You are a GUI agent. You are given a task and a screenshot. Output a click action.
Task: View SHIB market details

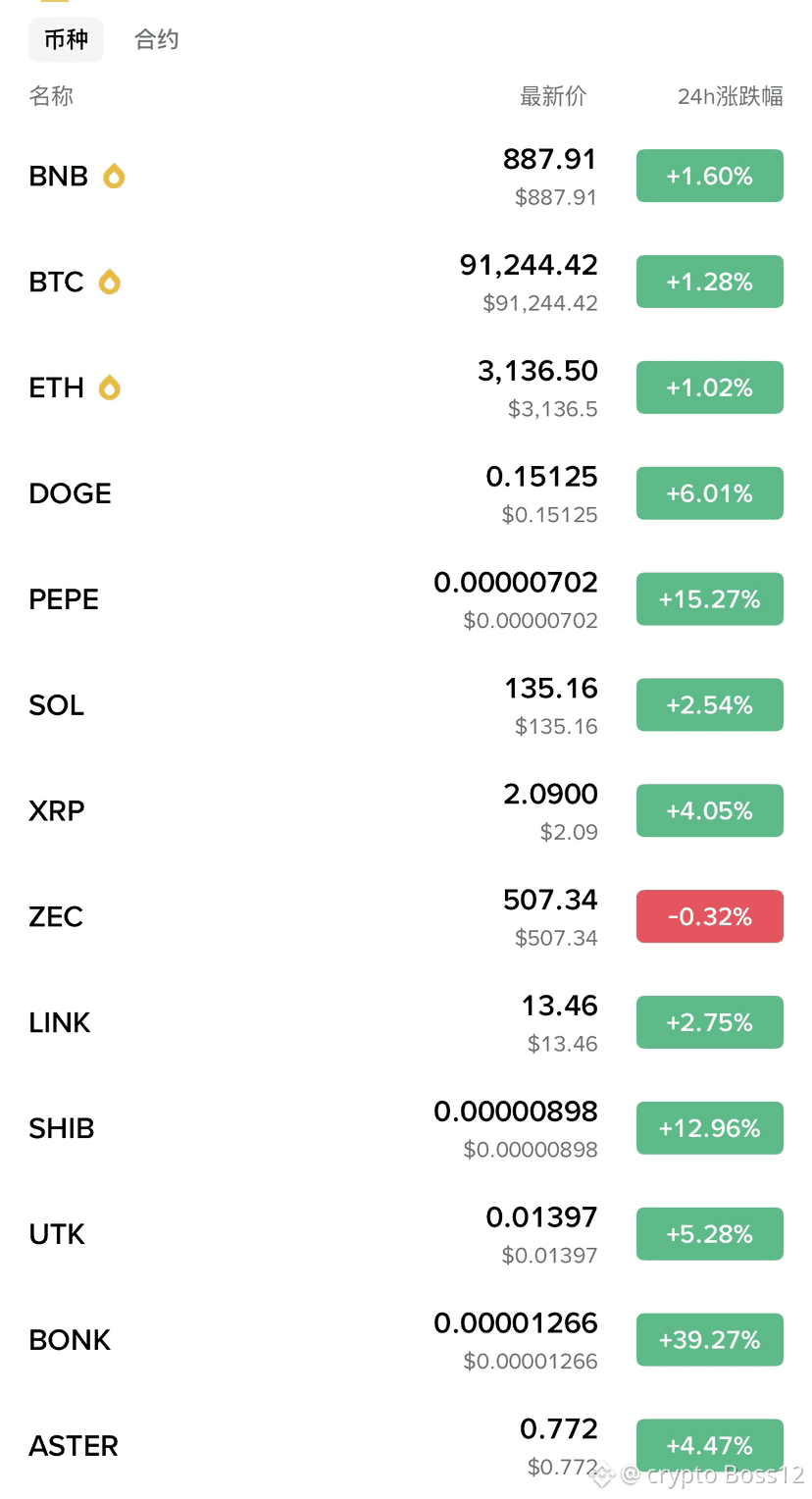pyautogui.click(x=406, y=1128)
